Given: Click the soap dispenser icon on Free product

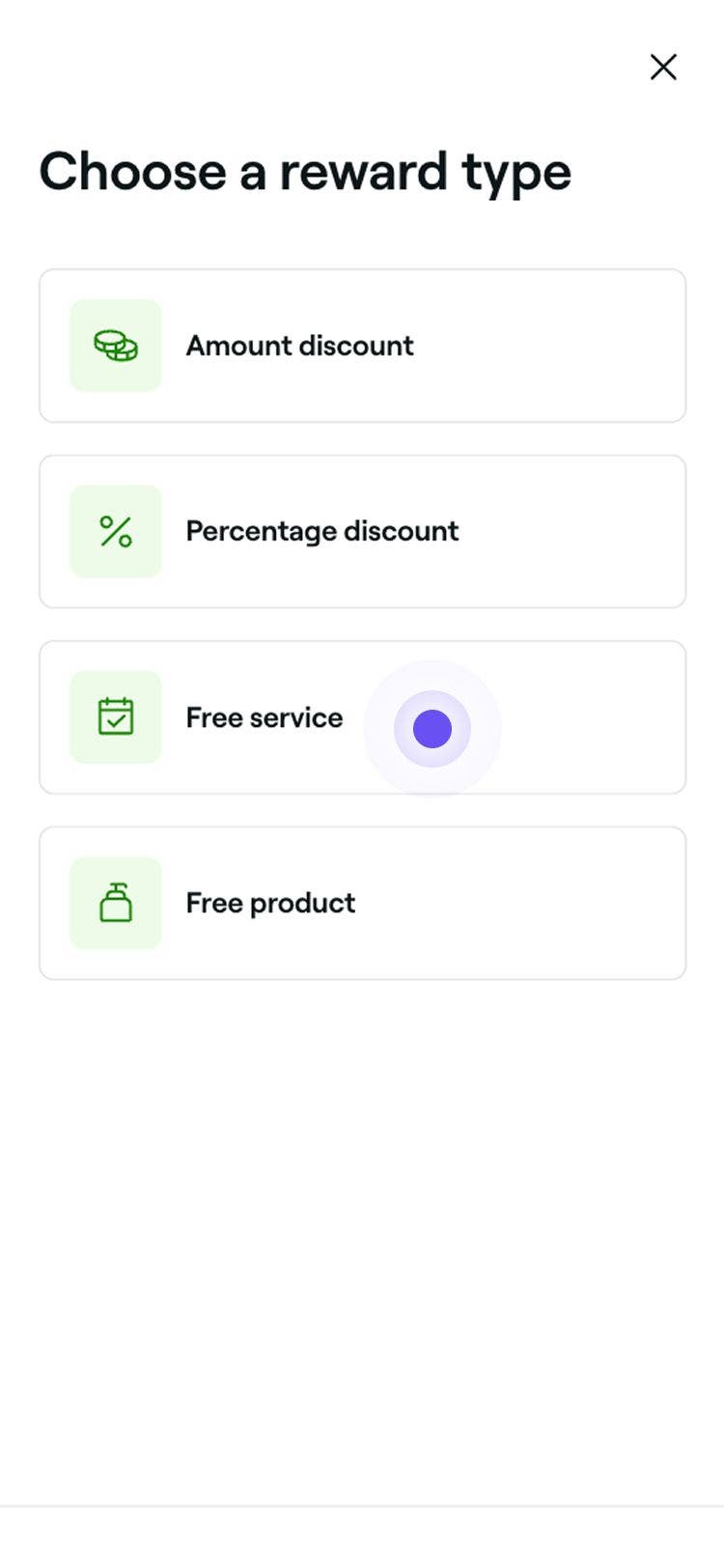Looking at the screenshot, I should pos(115,903).
